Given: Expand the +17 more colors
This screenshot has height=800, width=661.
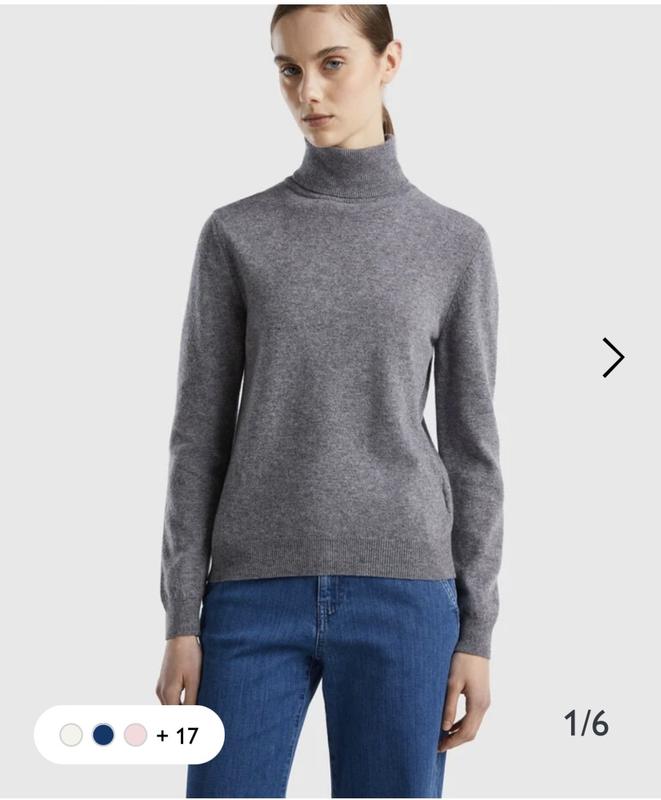Looking at the screenshot, I should click(x=177, y=735).
